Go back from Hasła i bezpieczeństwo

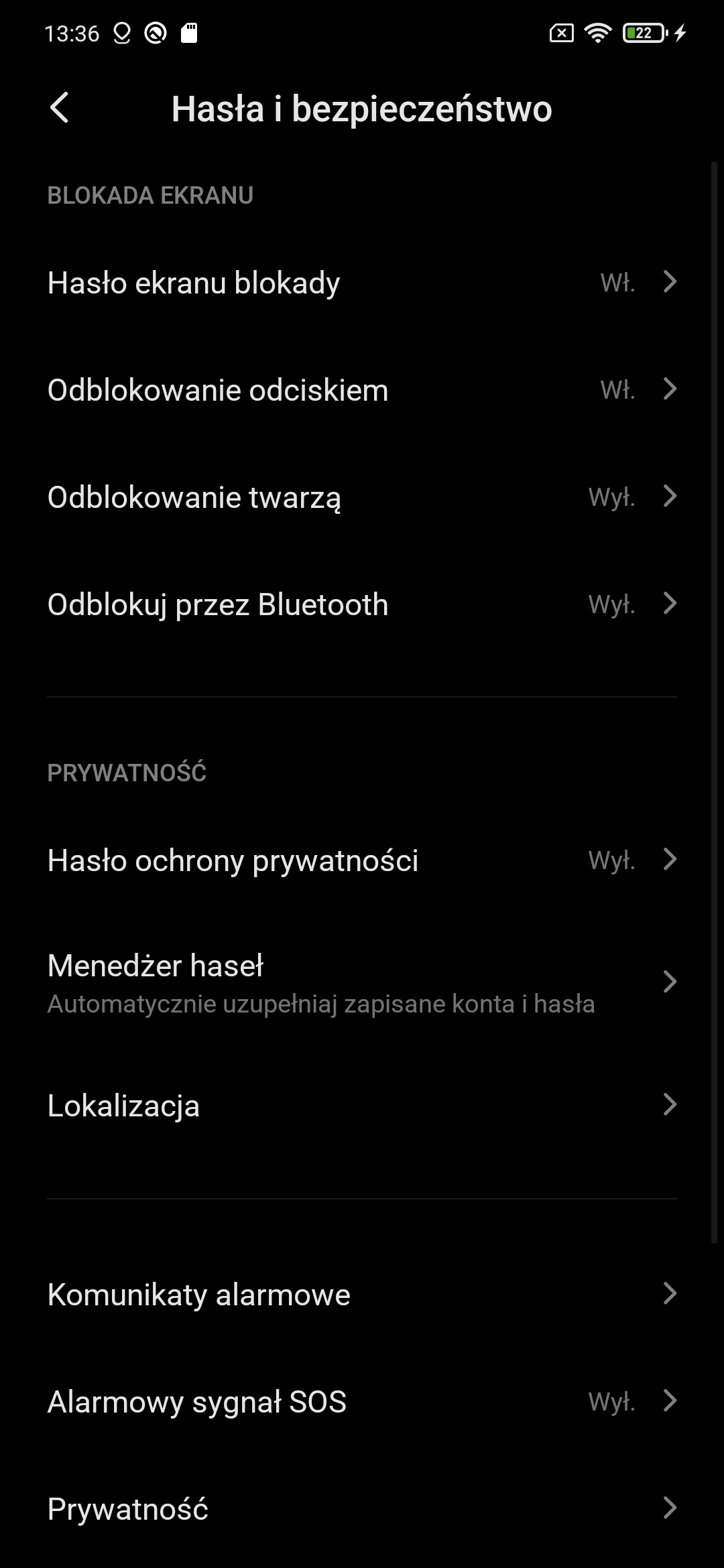(x=60, y=108)
